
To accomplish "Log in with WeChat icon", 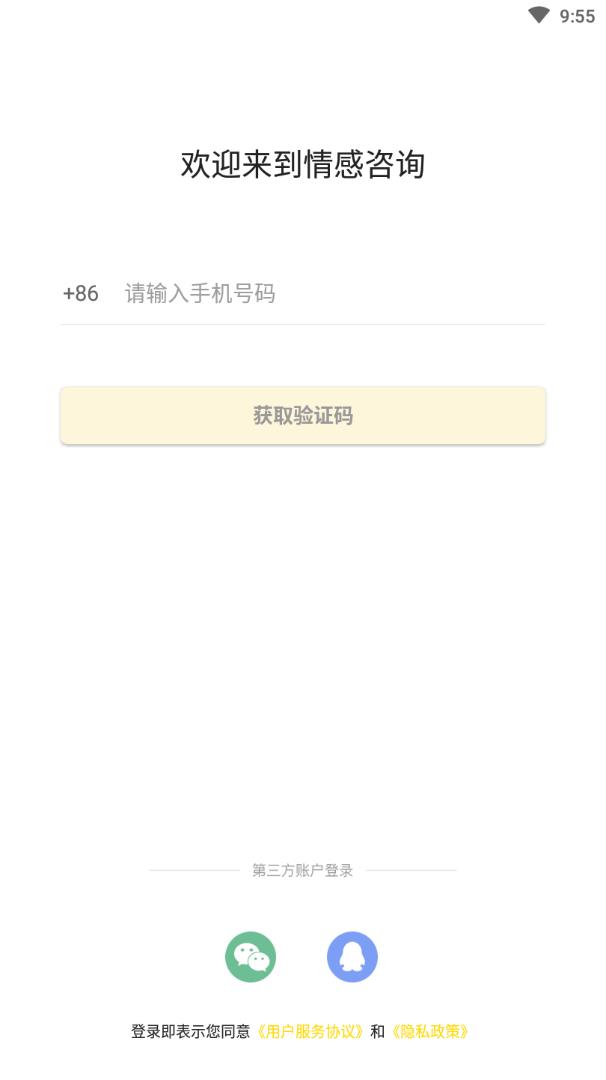I will click(x=250, y=957).
